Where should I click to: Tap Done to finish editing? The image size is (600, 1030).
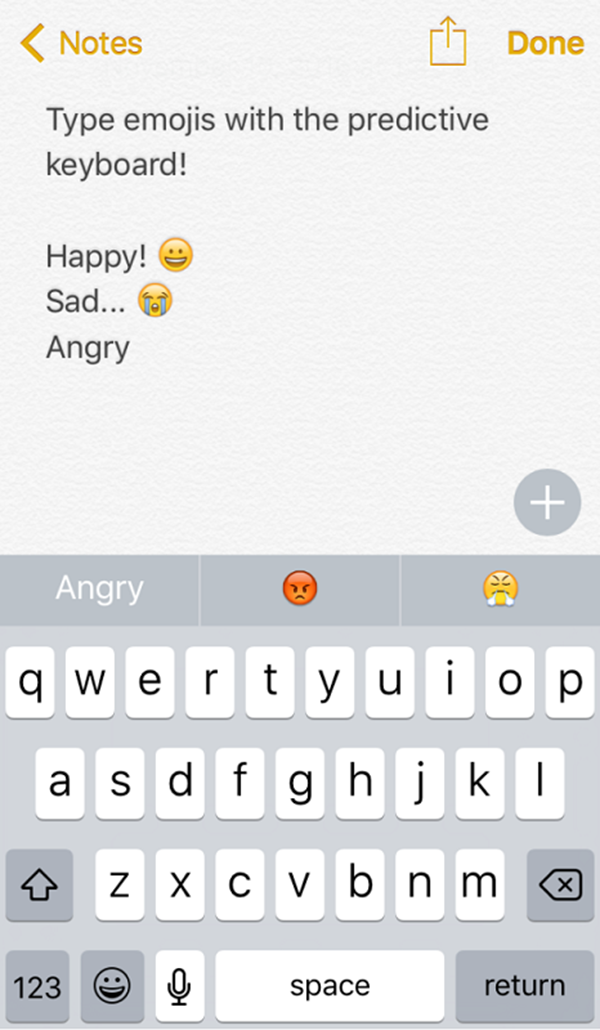click(545, 43)
